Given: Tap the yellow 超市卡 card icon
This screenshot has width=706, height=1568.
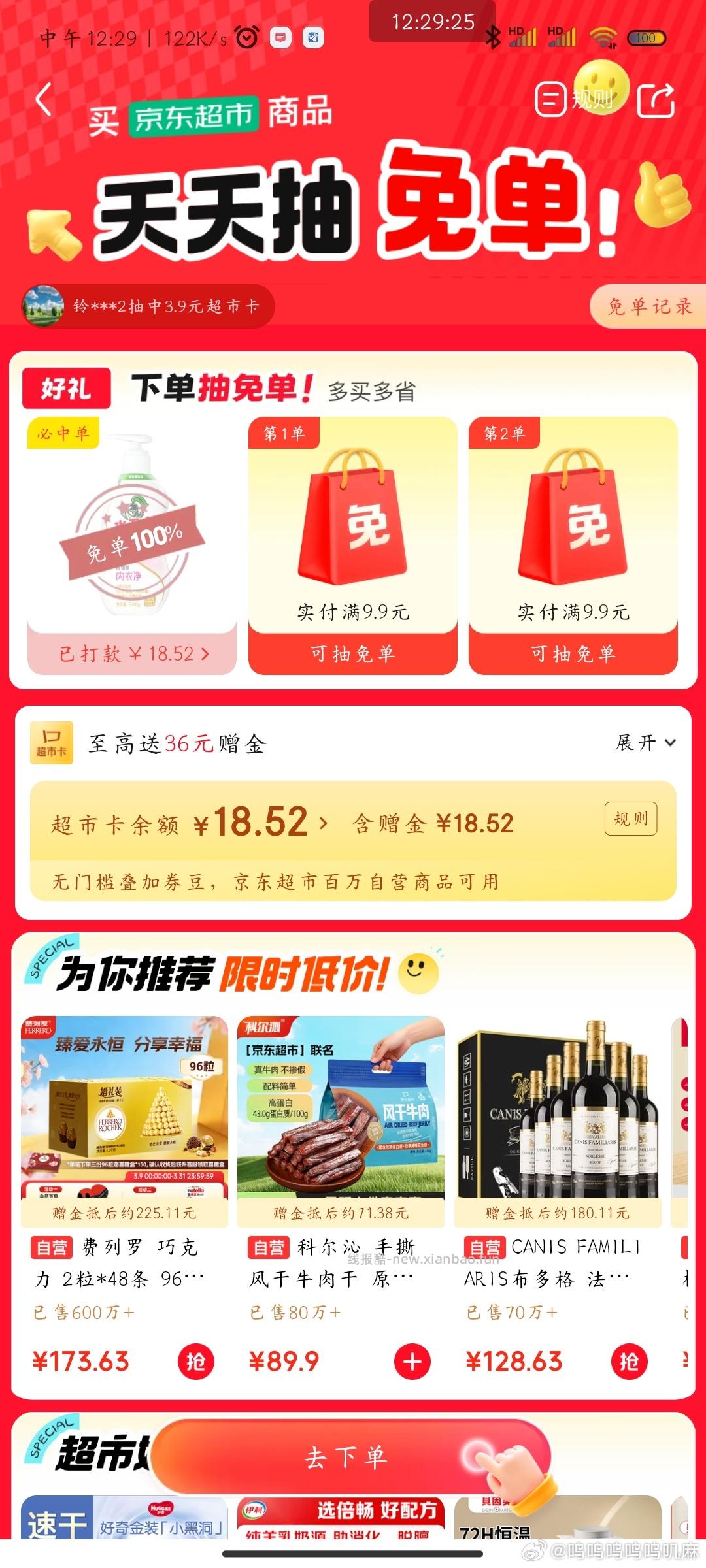Looking at the screenshot, I should pyautogui.click(x=53, y=744).
